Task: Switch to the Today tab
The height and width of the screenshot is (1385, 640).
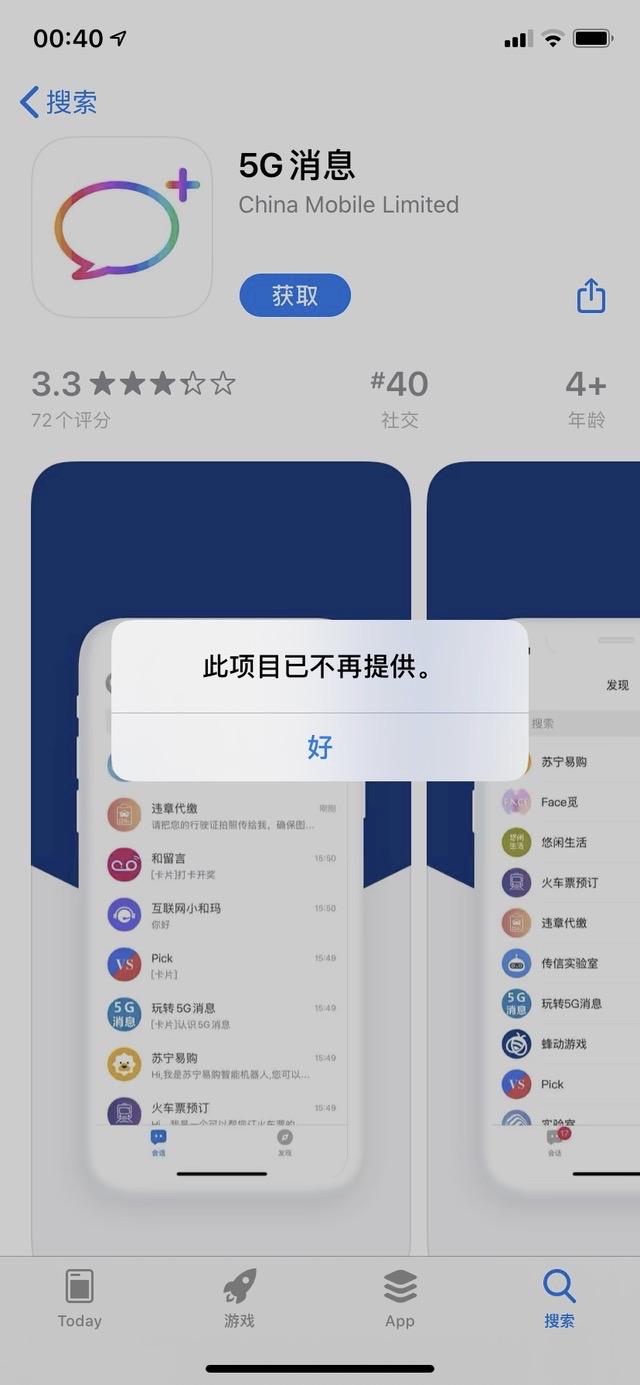Action: 79,1299
